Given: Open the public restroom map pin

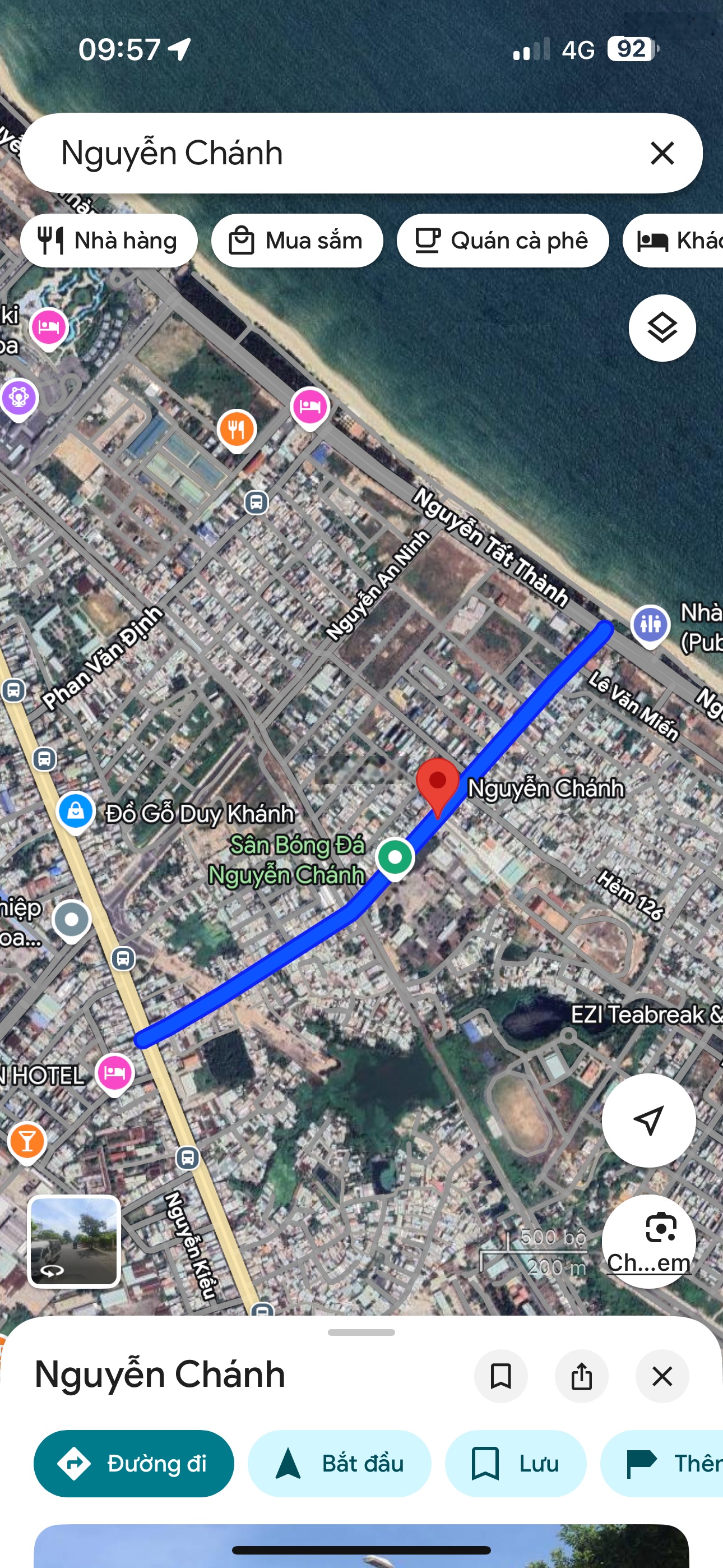Looking at the screenshot, I should [650, 624].
